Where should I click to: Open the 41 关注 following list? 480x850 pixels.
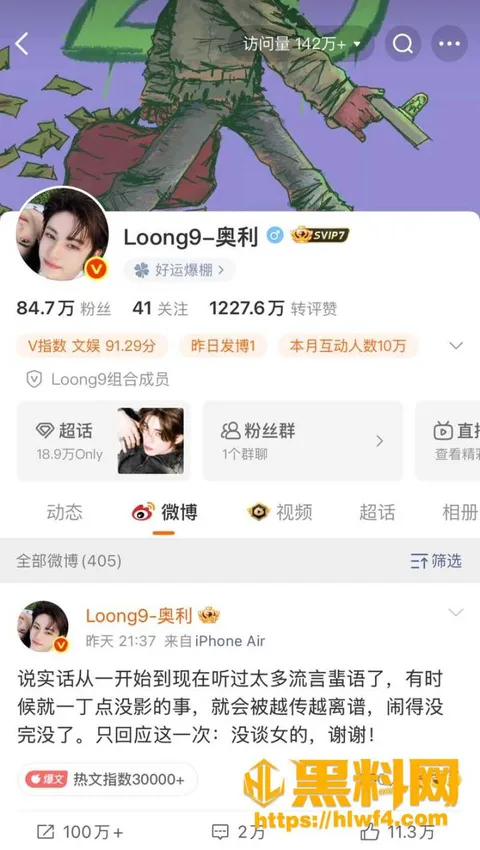click(160, 308)
